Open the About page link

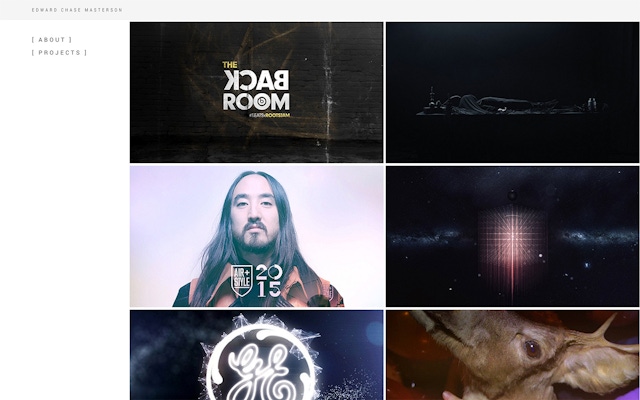coord(51,40)
